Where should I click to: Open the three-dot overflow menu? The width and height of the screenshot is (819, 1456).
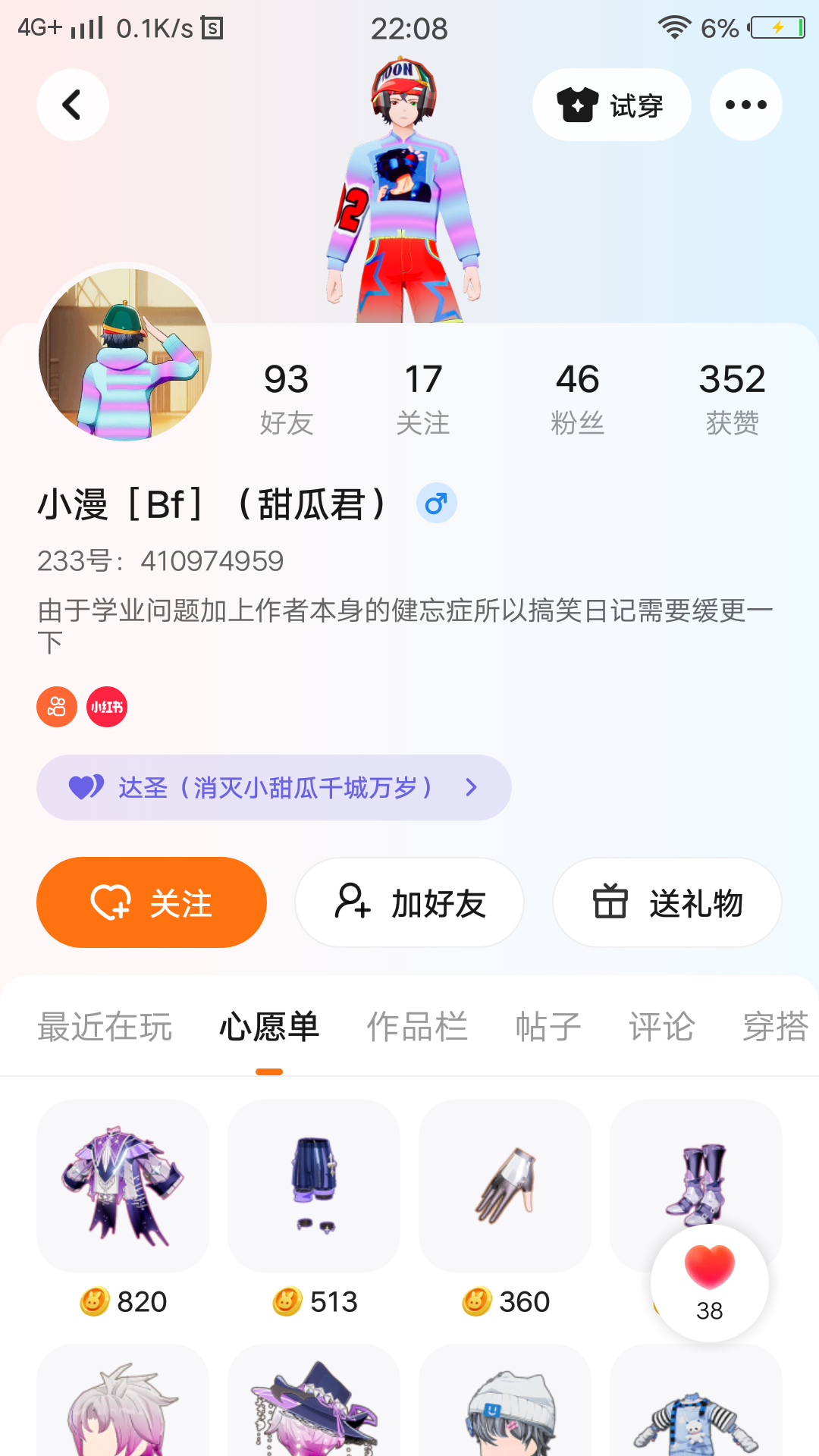coord(745,105)
